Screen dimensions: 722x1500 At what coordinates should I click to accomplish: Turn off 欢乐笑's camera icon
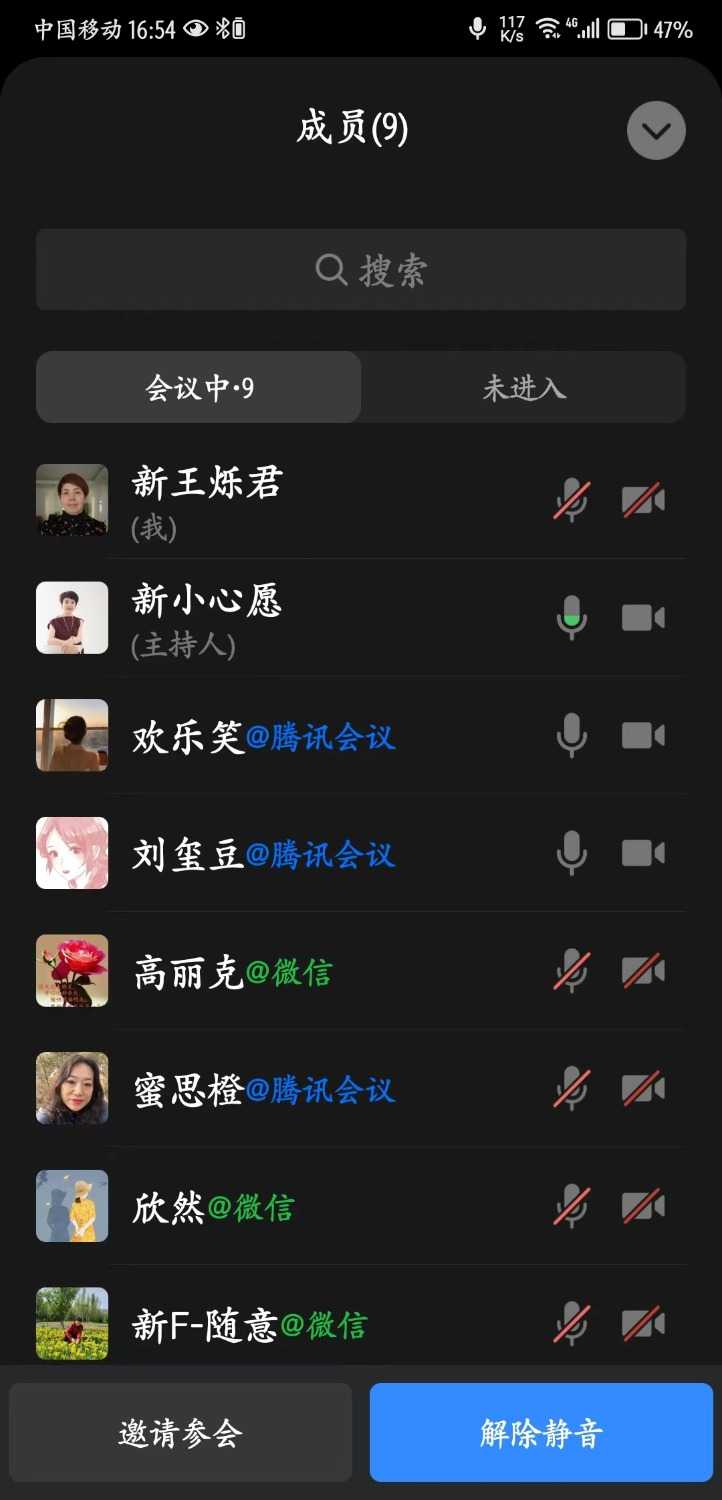[x=643, y=735]
